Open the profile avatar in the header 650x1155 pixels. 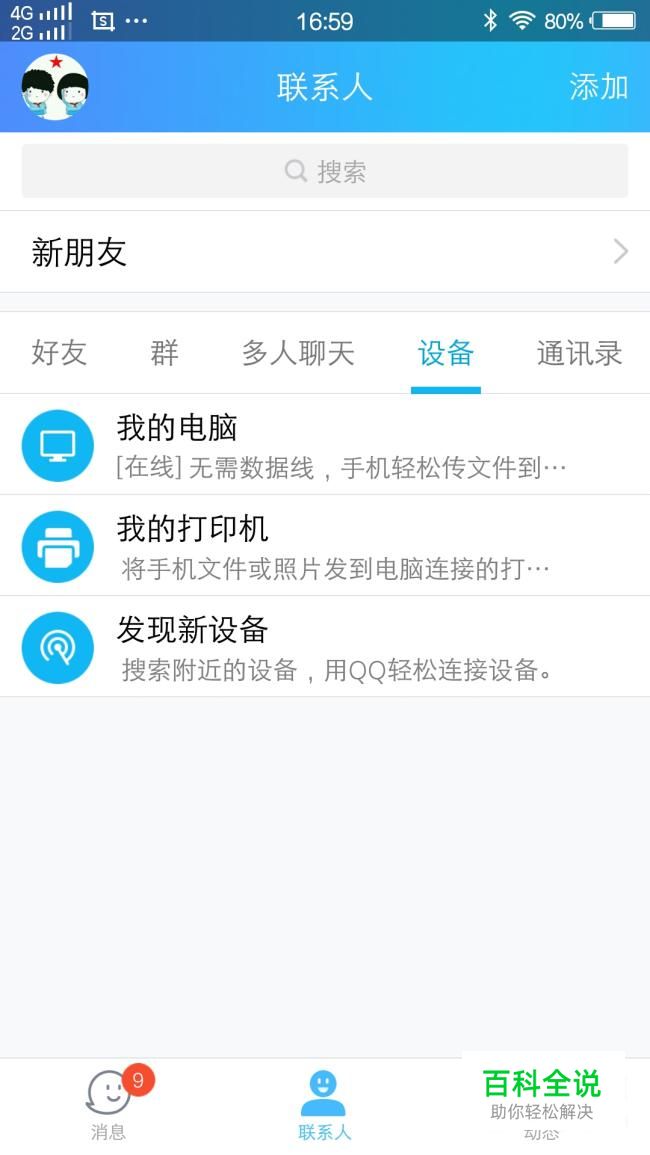tap(55, 87)
